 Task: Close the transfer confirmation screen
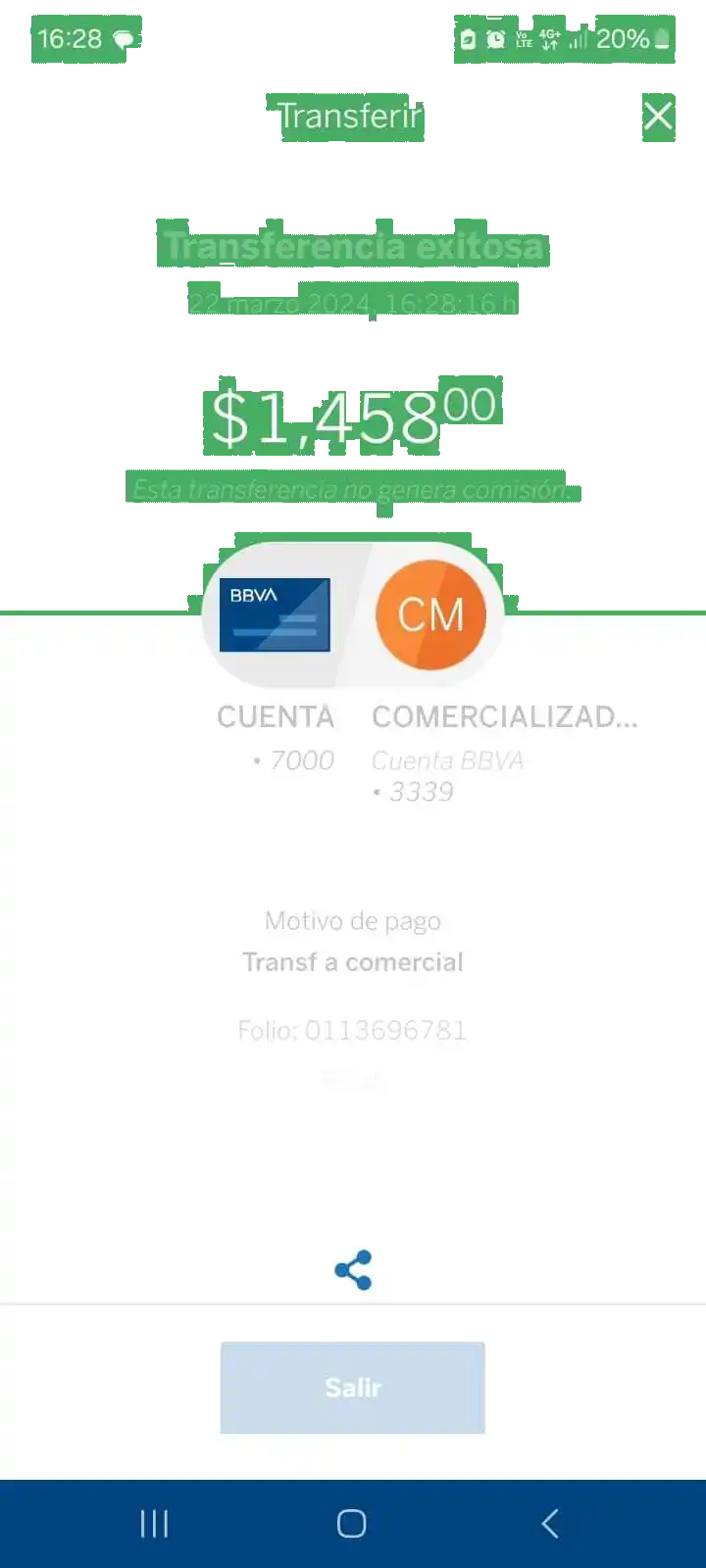[658, 117]
